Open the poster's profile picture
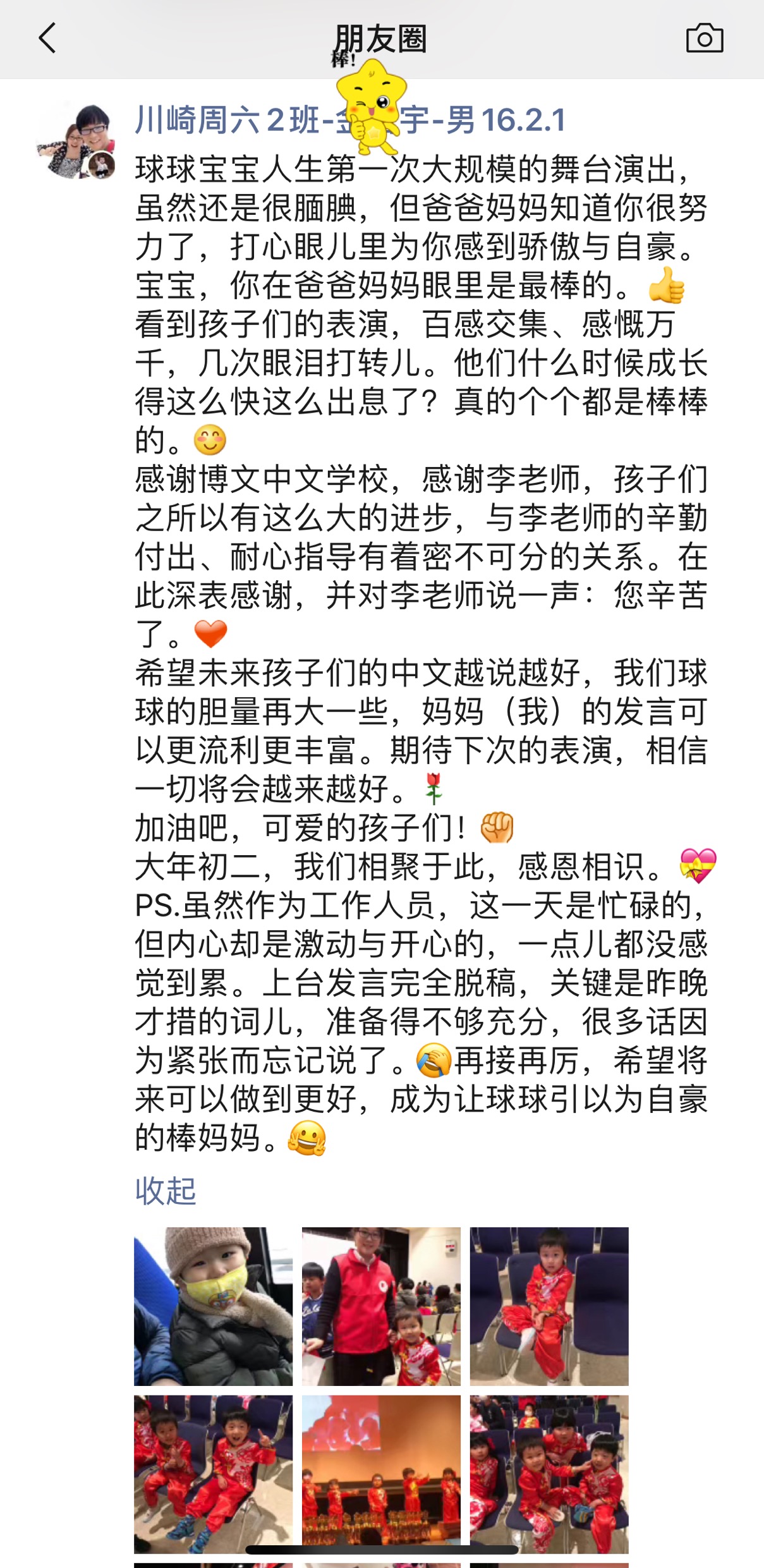The image size is (764, 1568). pyautogui.click(x=76, y=141)
